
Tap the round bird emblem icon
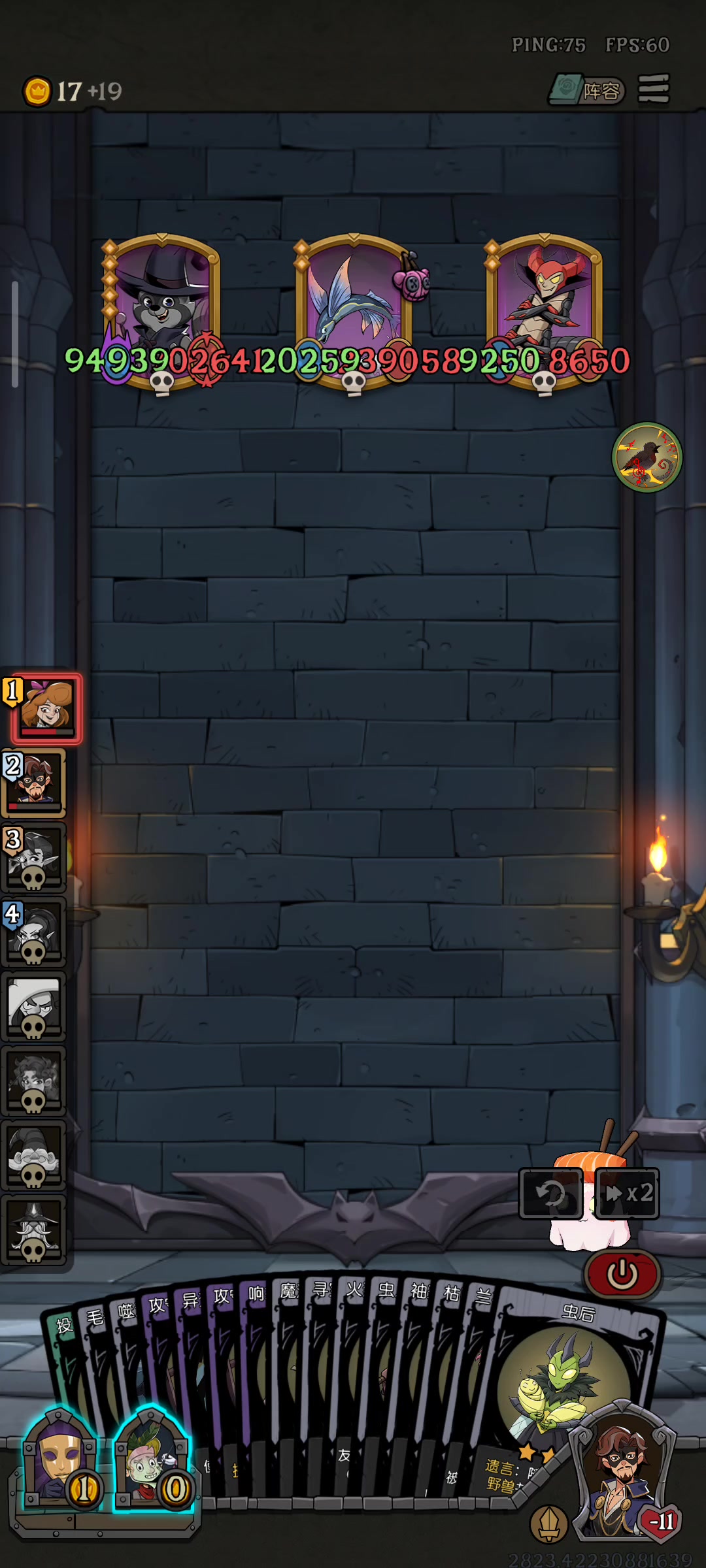click(647, 457)
